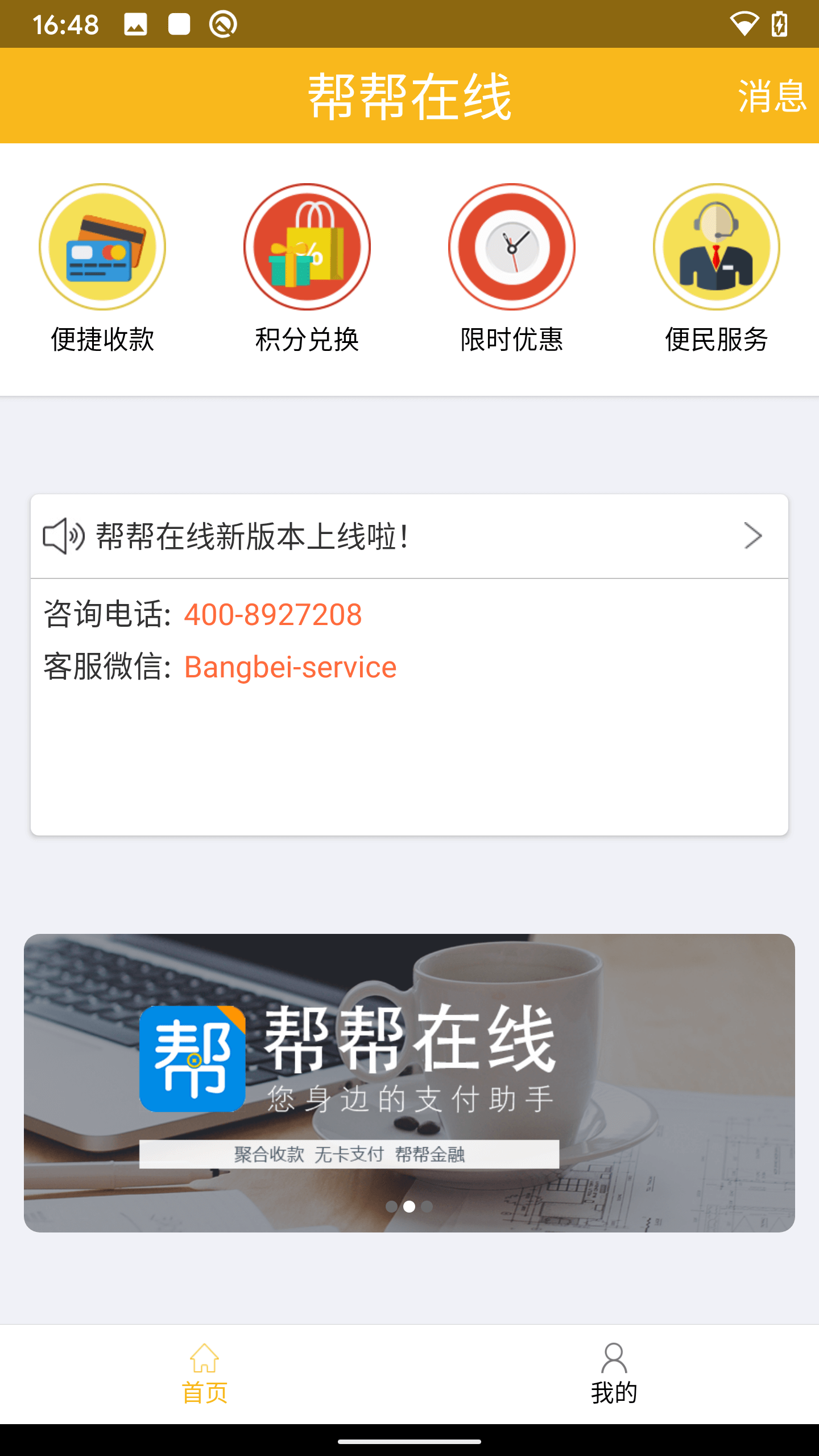This screenshot has height=1456, width=819.
Task: Select the 积分兑换 points exchange icon
Action: click(x=307, y=247)
